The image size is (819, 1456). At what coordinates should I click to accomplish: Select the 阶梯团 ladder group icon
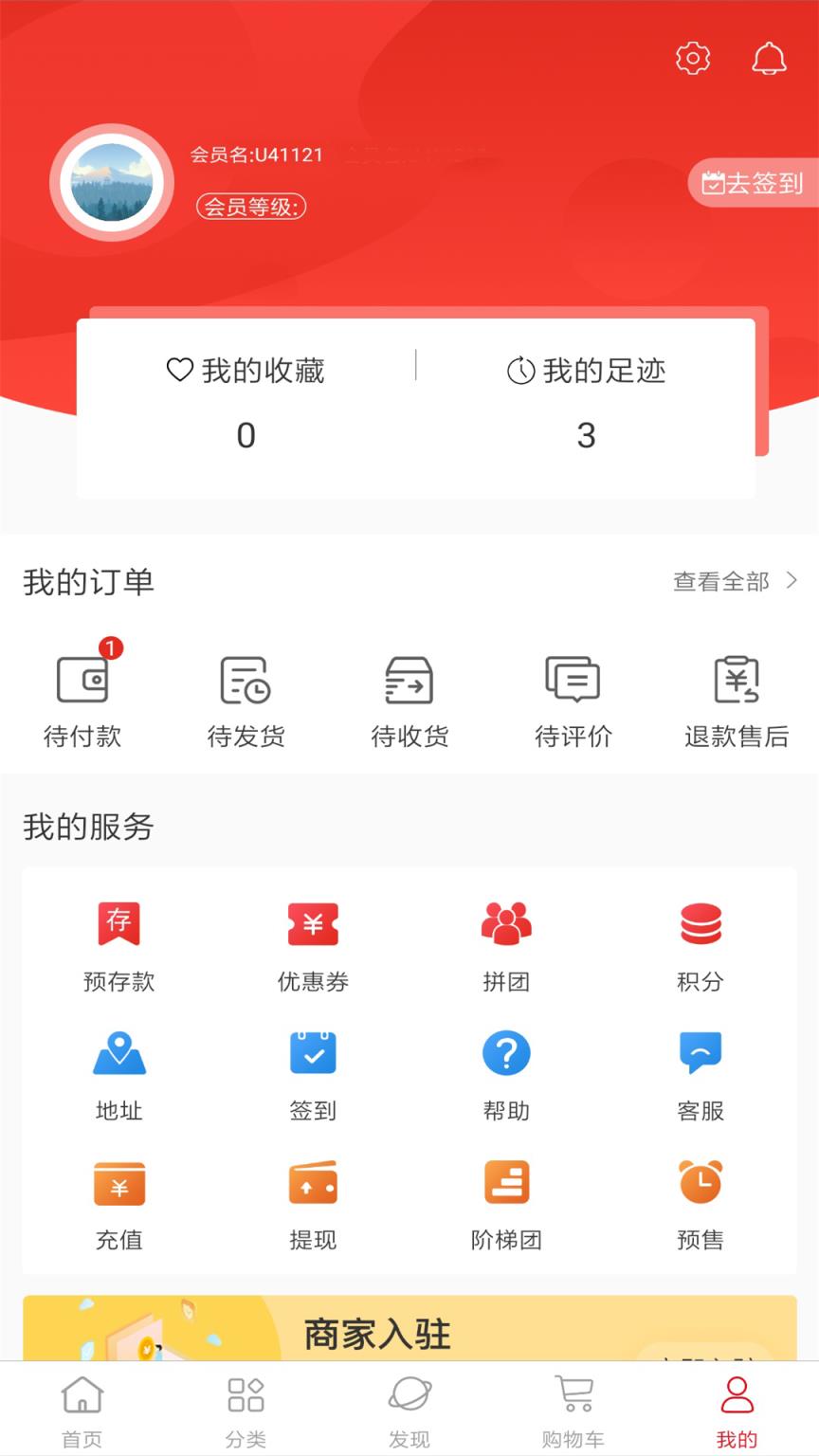pos(507,1202)
